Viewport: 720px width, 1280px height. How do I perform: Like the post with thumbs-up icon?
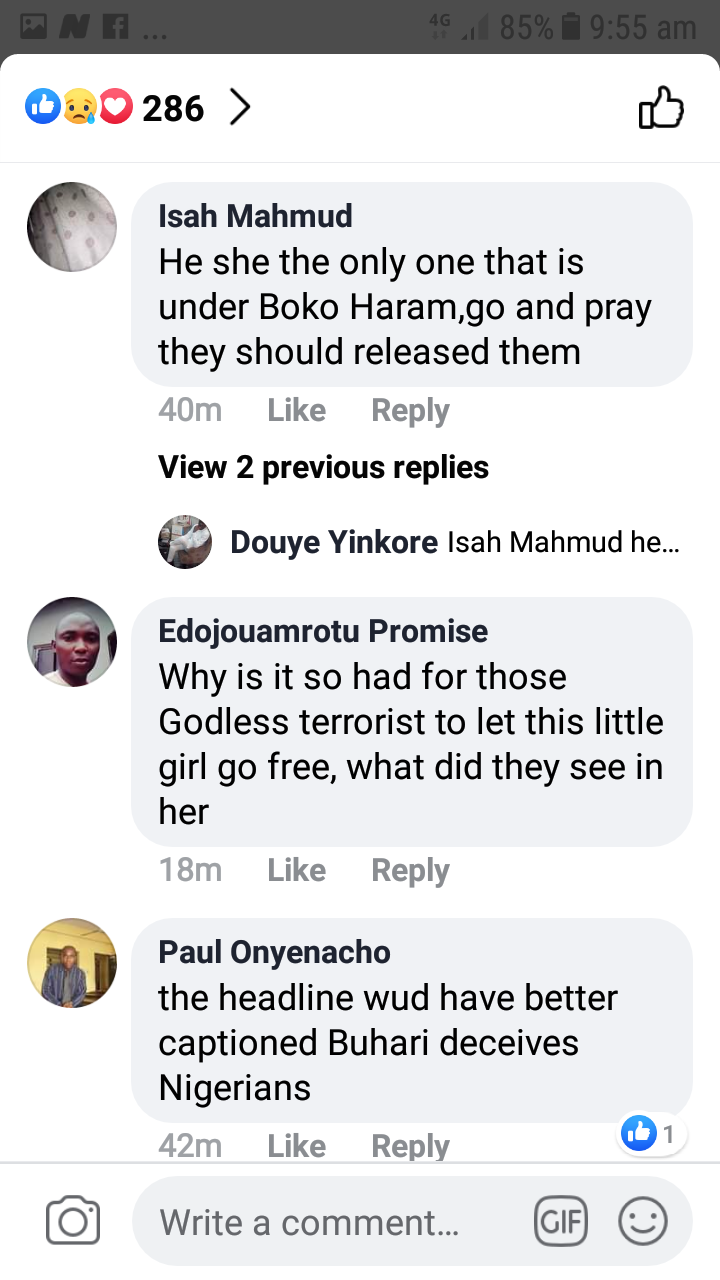pyautogui.click(x=661, y=108)
